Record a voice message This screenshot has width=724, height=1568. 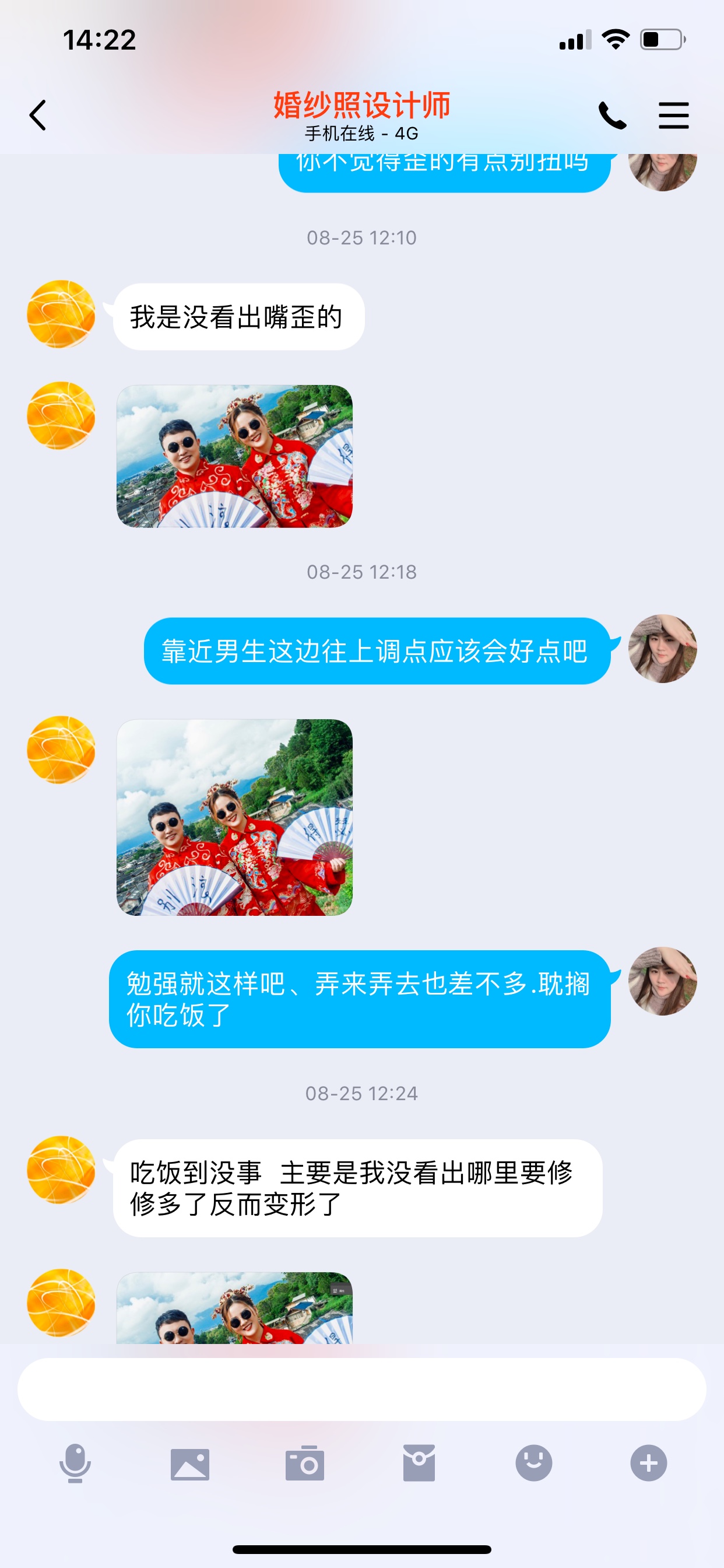point(75,1462)
